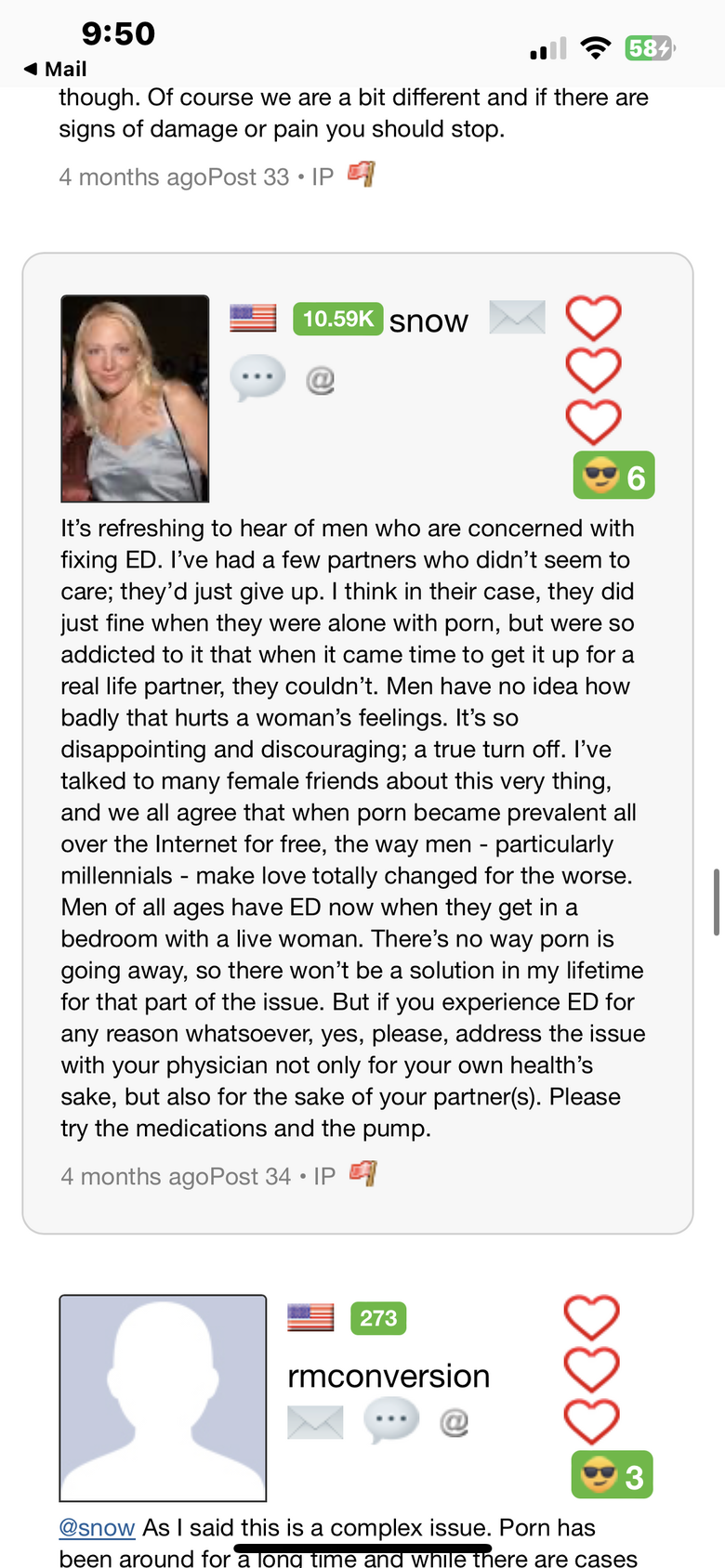Return to the Mail app
725x1568 pixels.
tap(55, 69)
